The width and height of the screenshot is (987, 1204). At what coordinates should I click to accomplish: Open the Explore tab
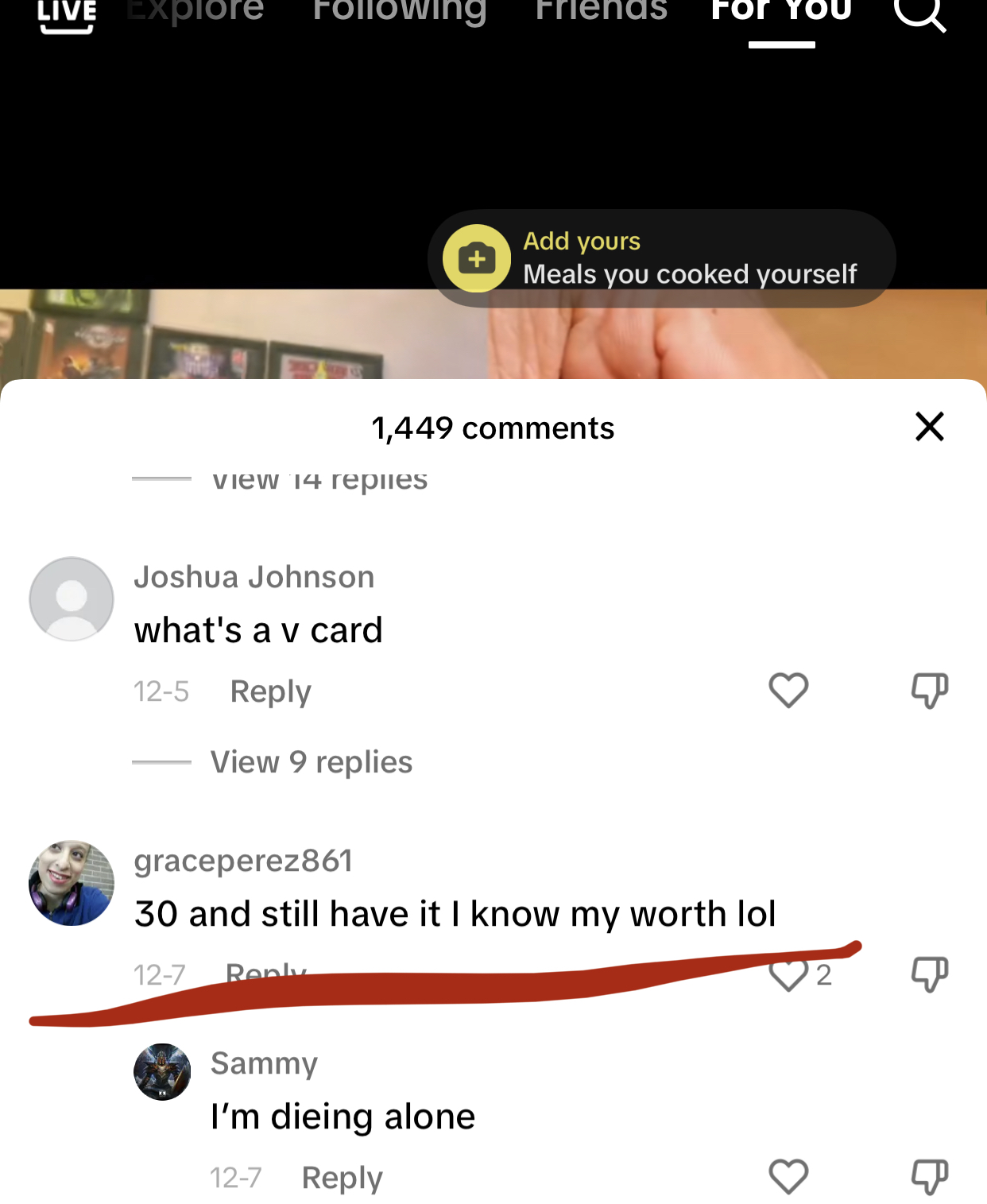tap(195, 11)
